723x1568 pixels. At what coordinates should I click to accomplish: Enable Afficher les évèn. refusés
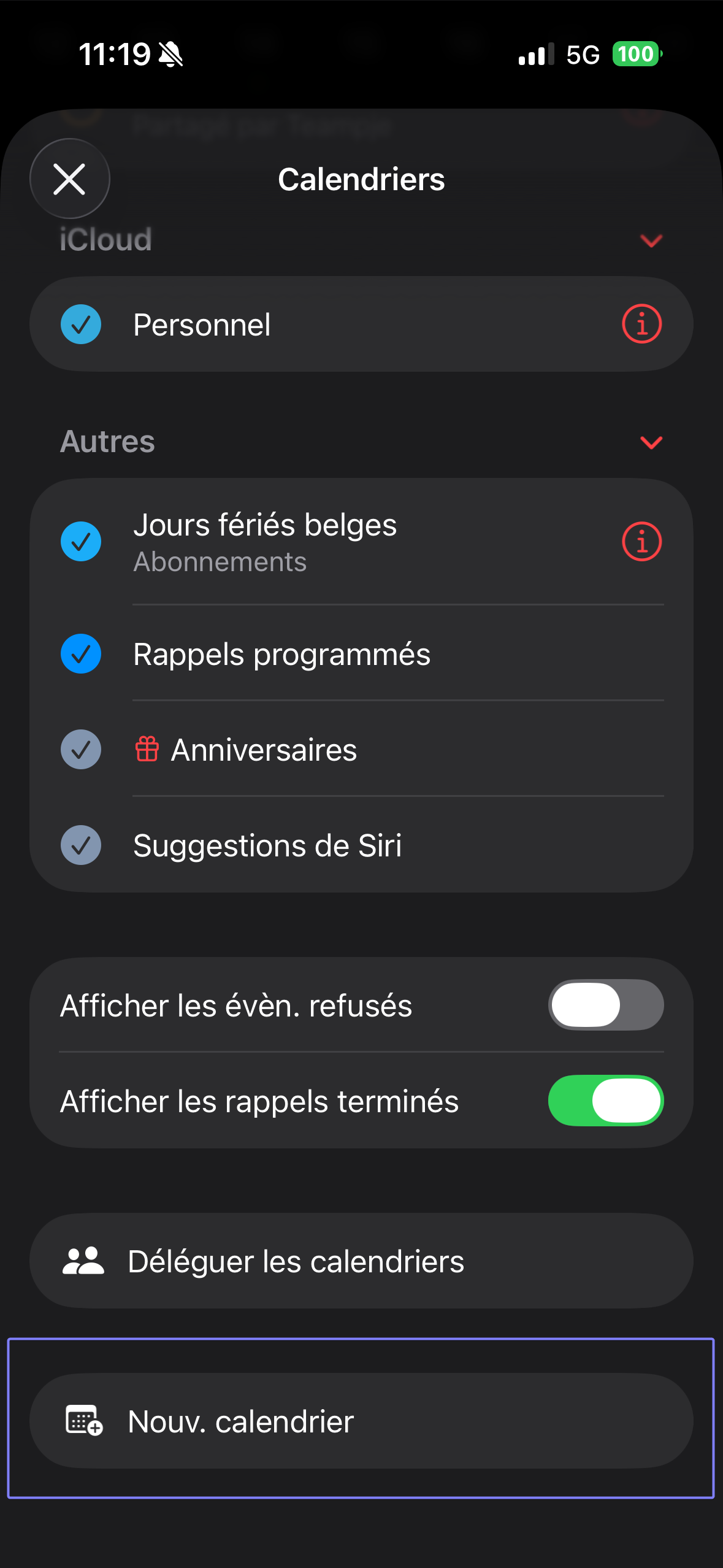pyautogui.click(x=605, y=1005)
